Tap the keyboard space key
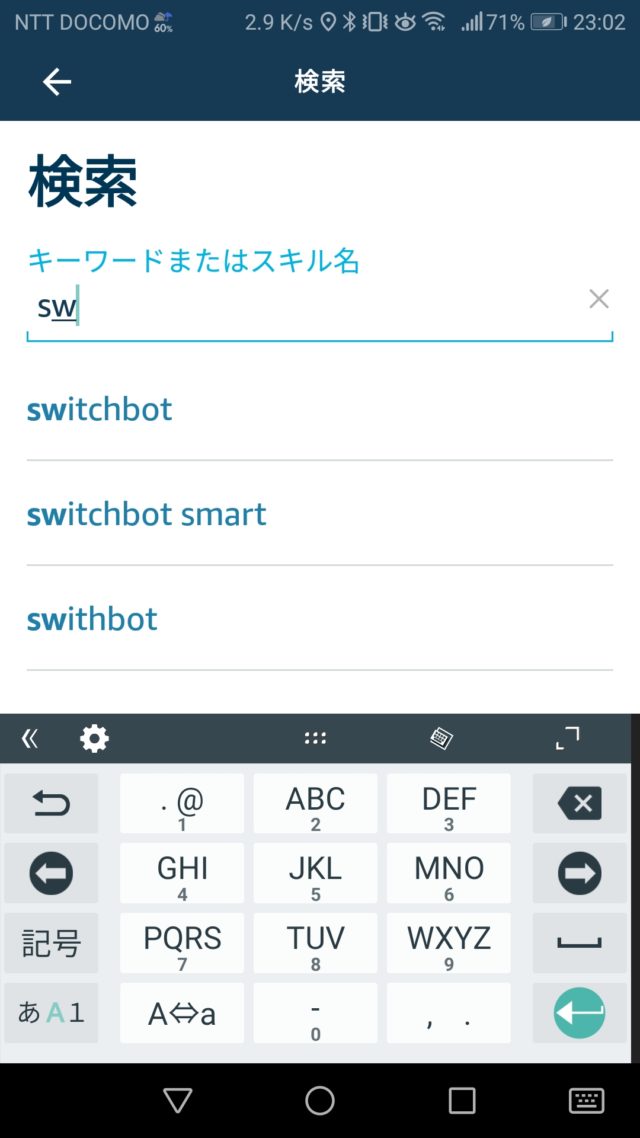The height and width of the screenshot is (1138, 640). [x=579, y=943]
